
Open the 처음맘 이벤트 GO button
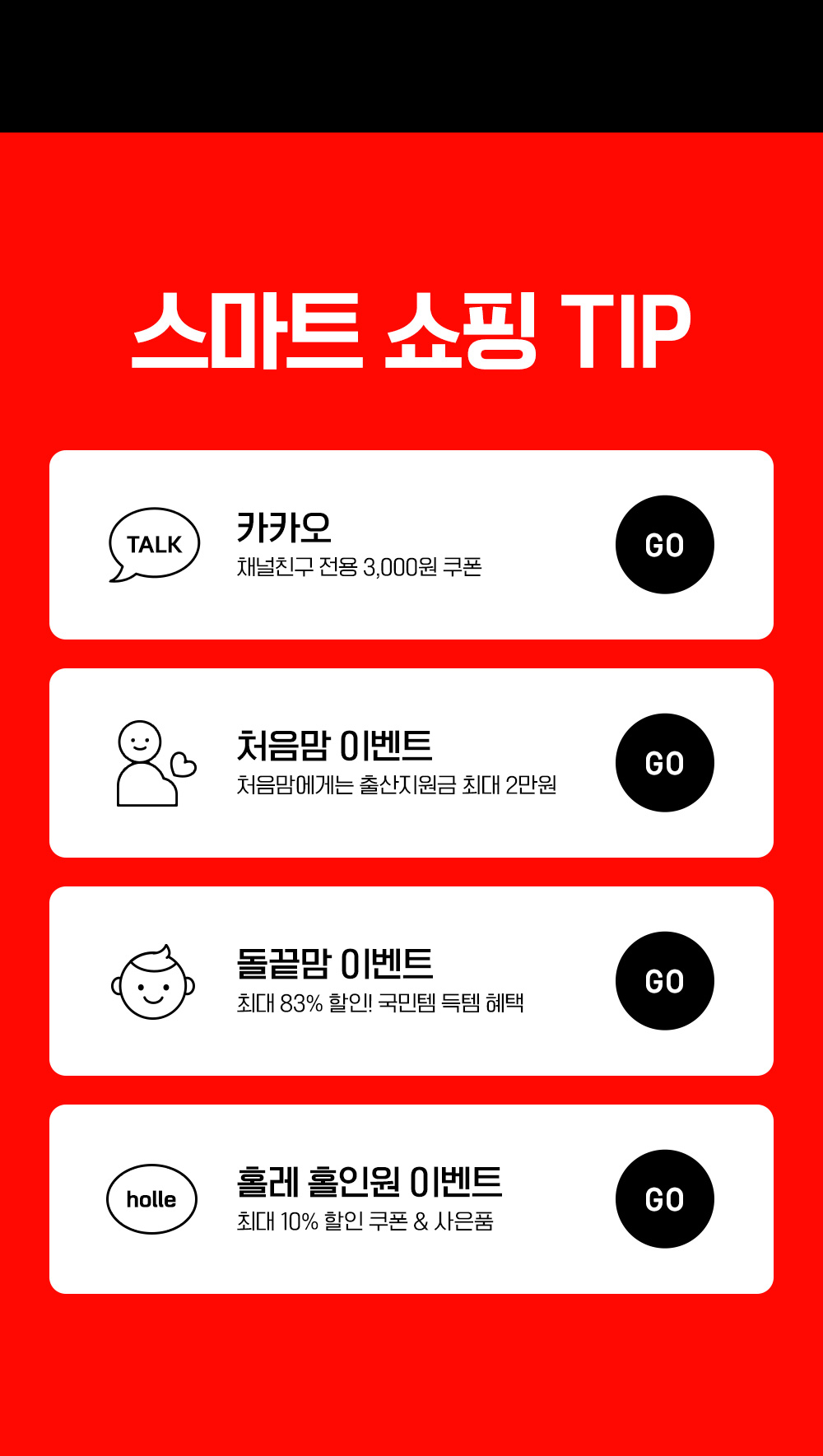click(664, 763)
